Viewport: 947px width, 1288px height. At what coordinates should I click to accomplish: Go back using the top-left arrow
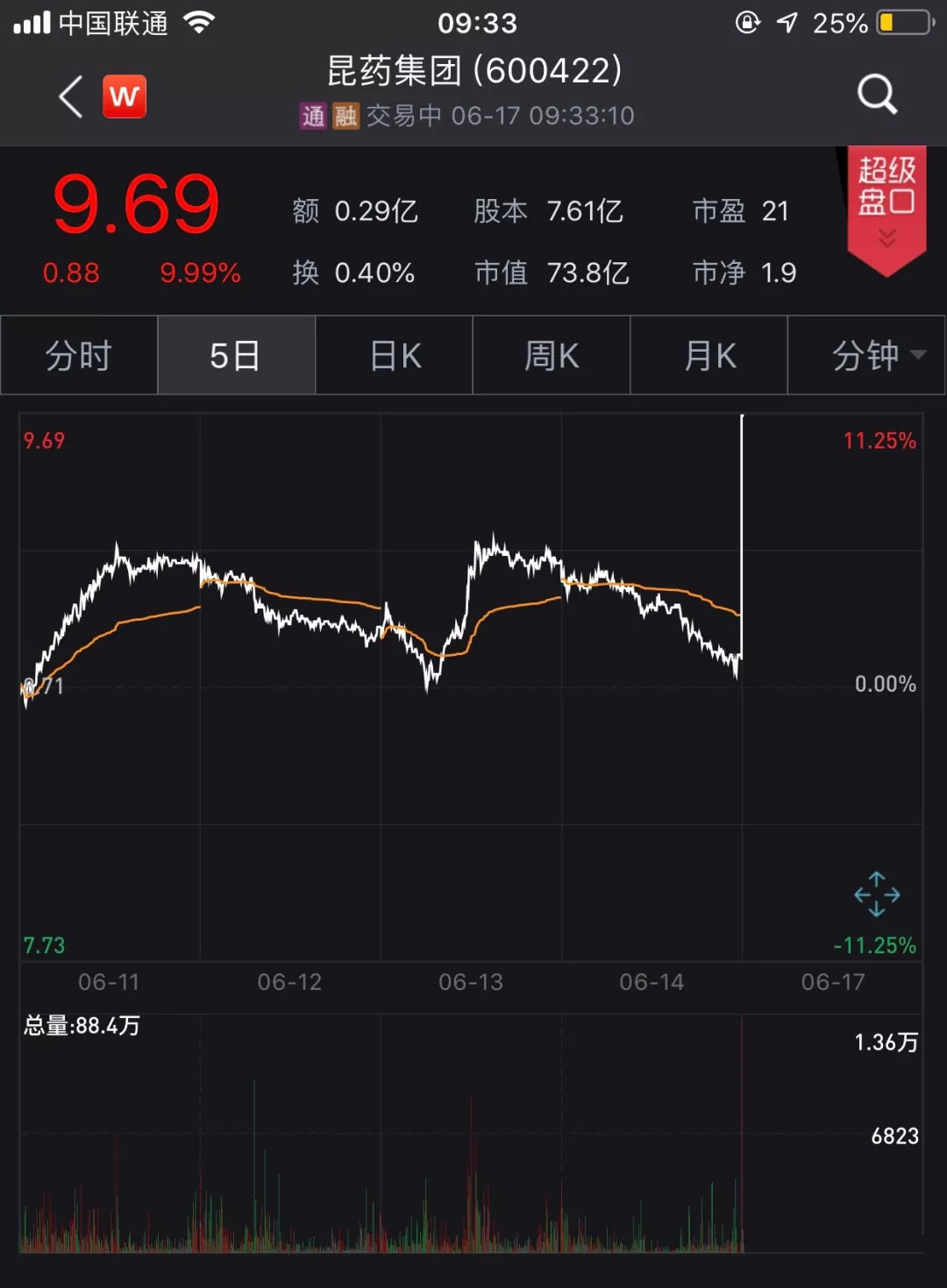click(70, 96)
